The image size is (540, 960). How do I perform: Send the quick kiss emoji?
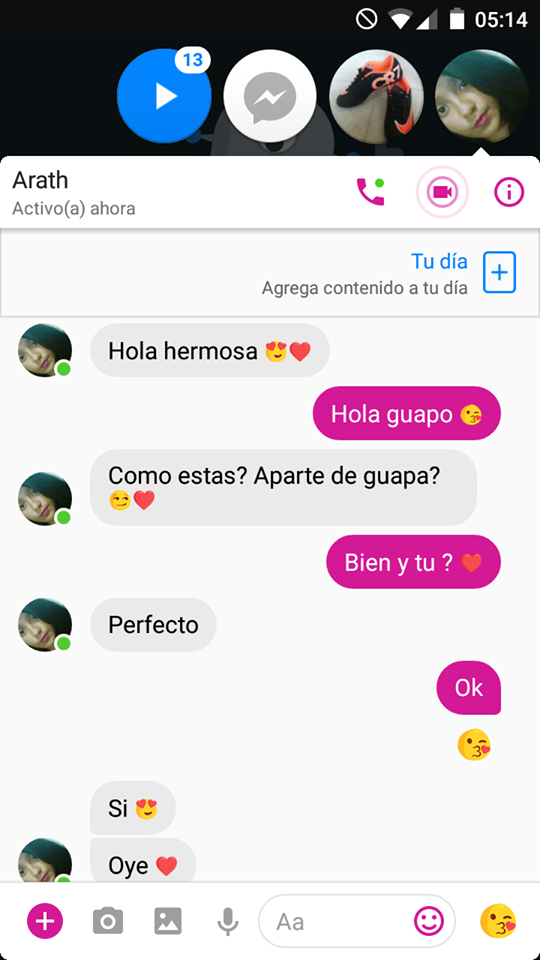(x=498, y=921)
